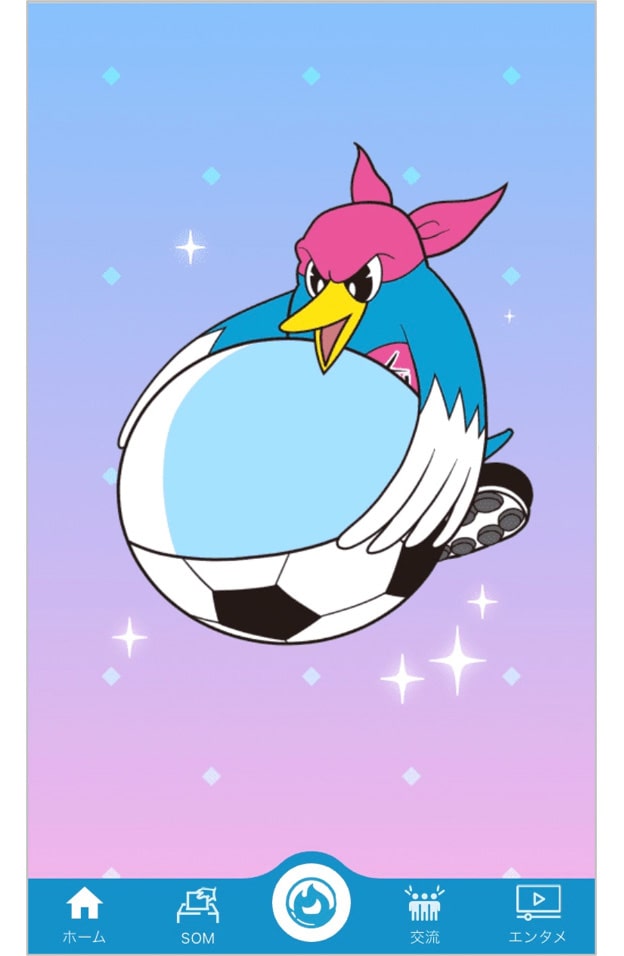Open the エンタメ tab
The image size is (624, 956).
[537, 914]
